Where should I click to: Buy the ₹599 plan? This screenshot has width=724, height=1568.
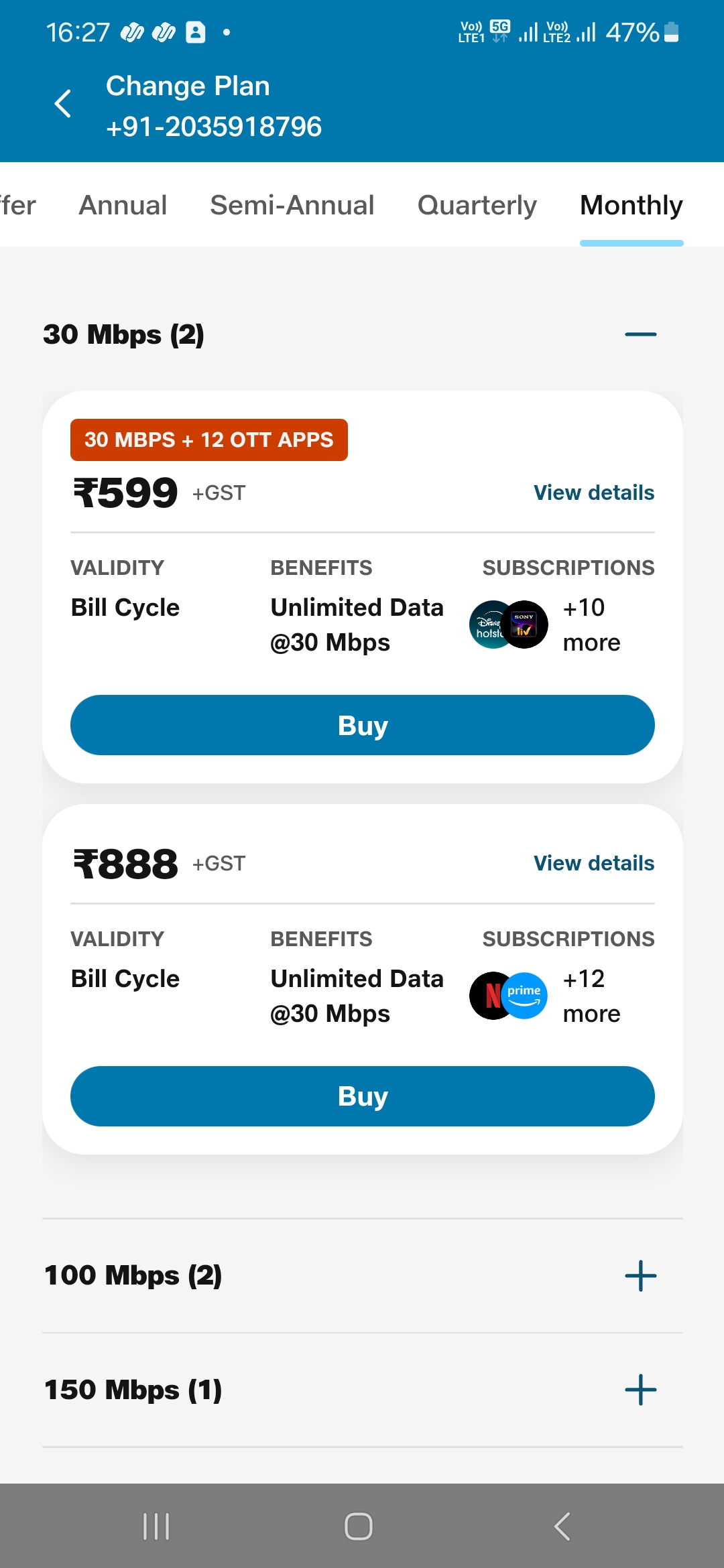click(x=362, y=725)
